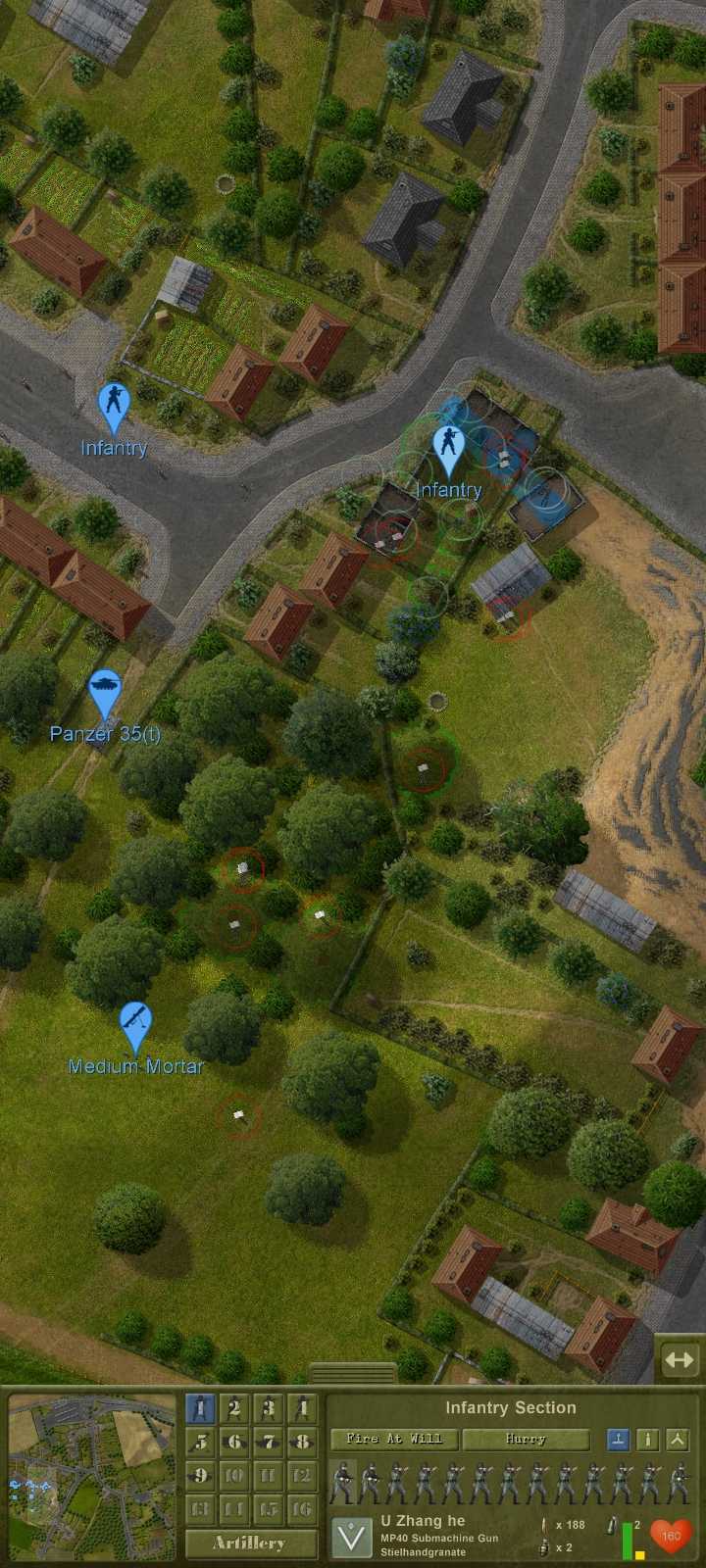
Task: Tap the Fire At Will button
Action: point(393,1439)
